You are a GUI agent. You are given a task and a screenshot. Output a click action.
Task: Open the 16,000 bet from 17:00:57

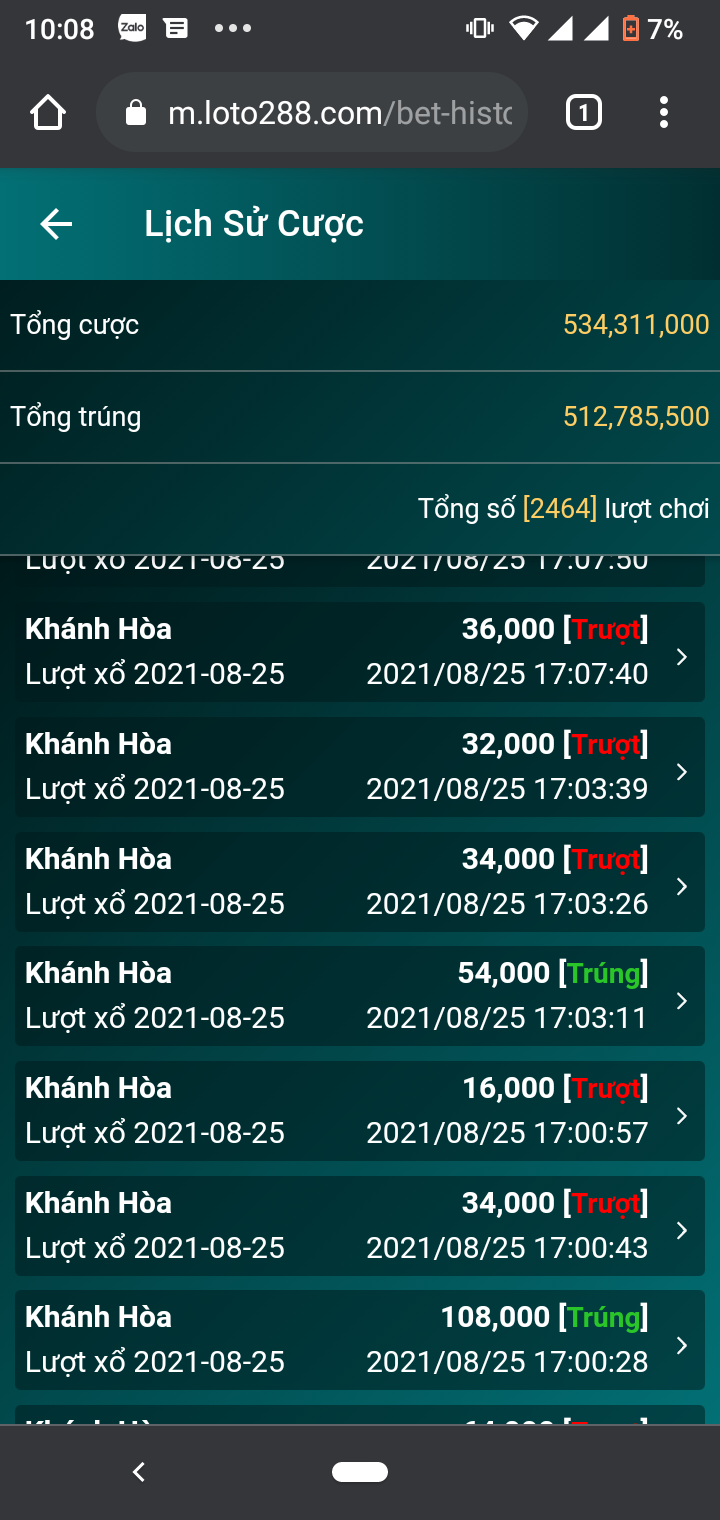click(360, 1111)
